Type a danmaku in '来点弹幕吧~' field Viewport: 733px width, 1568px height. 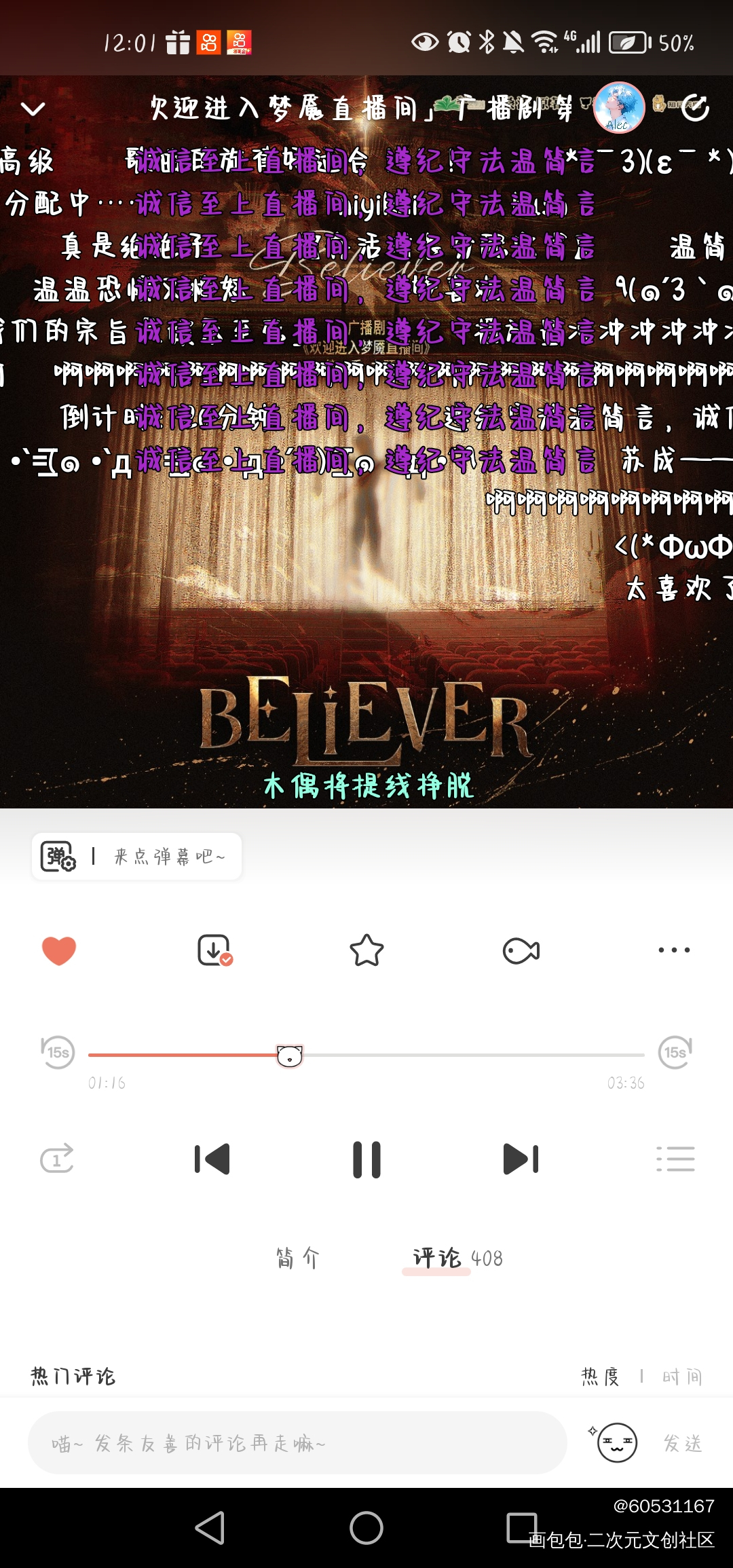(170, 857)
